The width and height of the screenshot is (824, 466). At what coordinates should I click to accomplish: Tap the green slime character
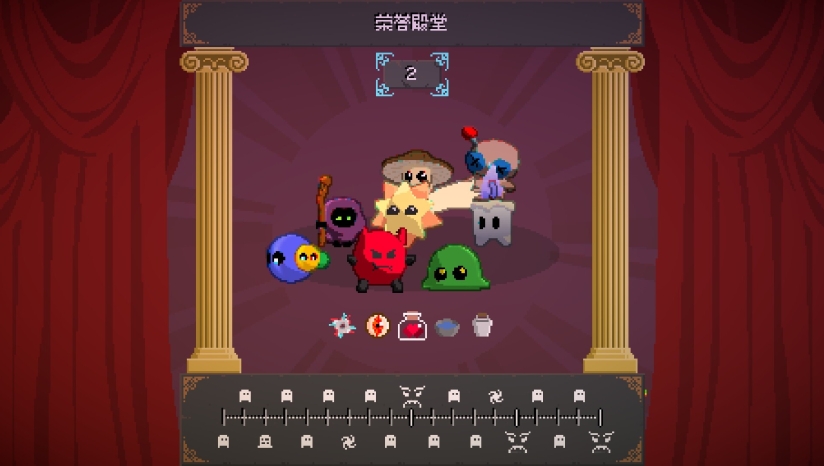[457, 268]
